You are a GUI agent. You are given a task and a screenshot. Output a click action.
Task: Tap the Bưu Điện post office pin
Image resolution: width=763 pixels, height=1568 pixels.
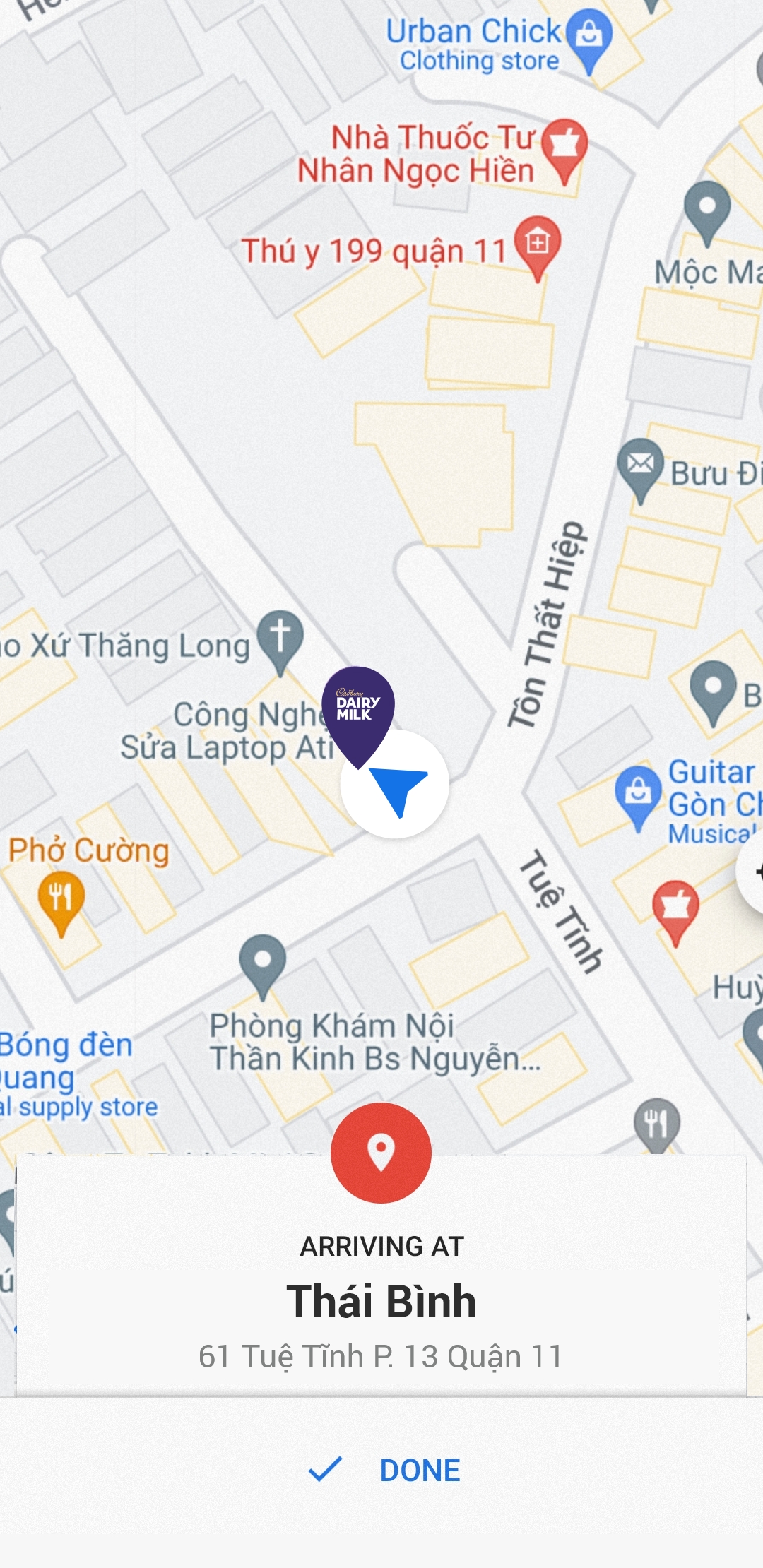click(x=640, y=467)
